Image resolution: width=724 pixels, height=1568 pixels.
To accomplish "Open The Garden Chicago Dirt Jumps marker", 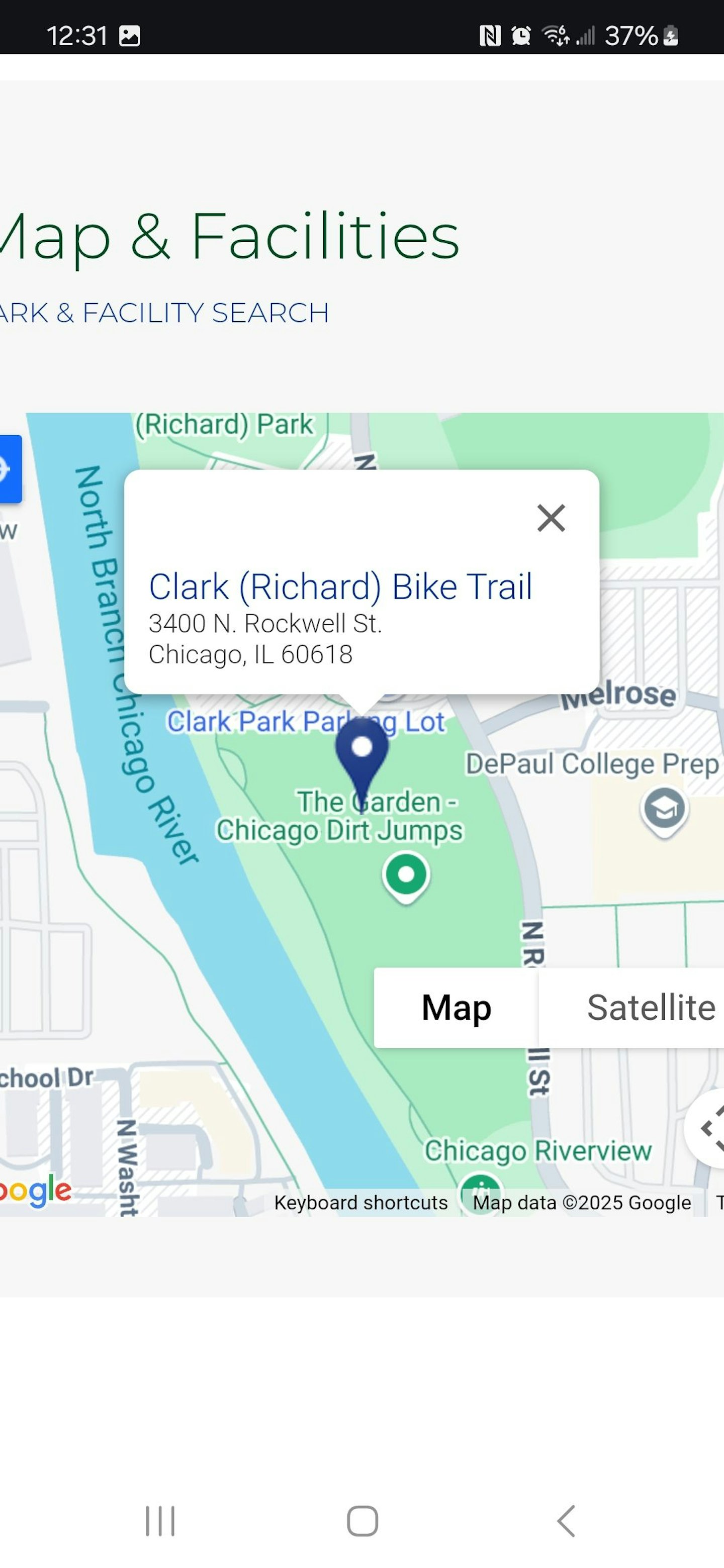I will click(x=406, y=876).
